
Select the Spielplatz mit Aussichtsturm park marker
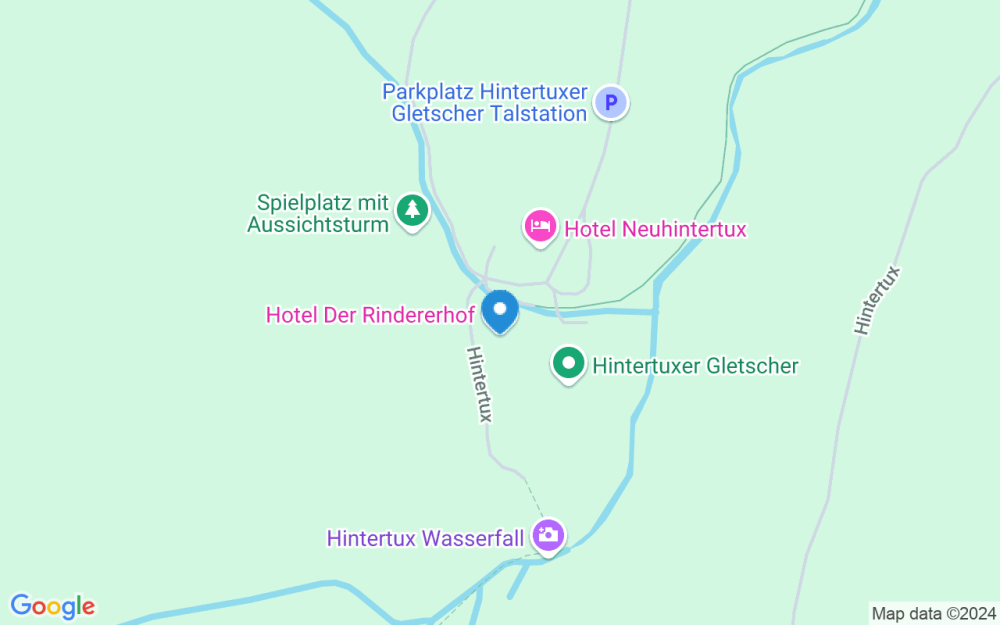click(x=411, y=211)
